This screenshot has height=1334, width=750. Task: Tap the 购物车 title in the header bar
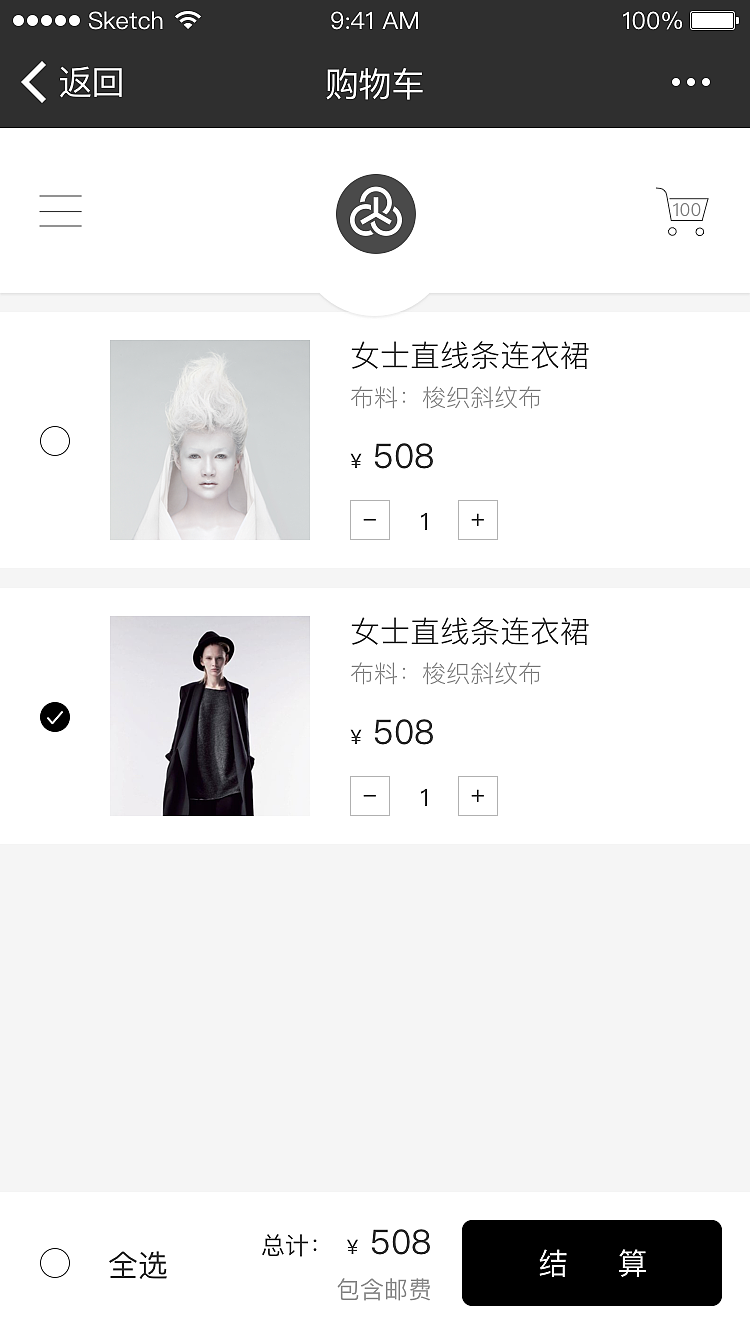tap(375, 84)
